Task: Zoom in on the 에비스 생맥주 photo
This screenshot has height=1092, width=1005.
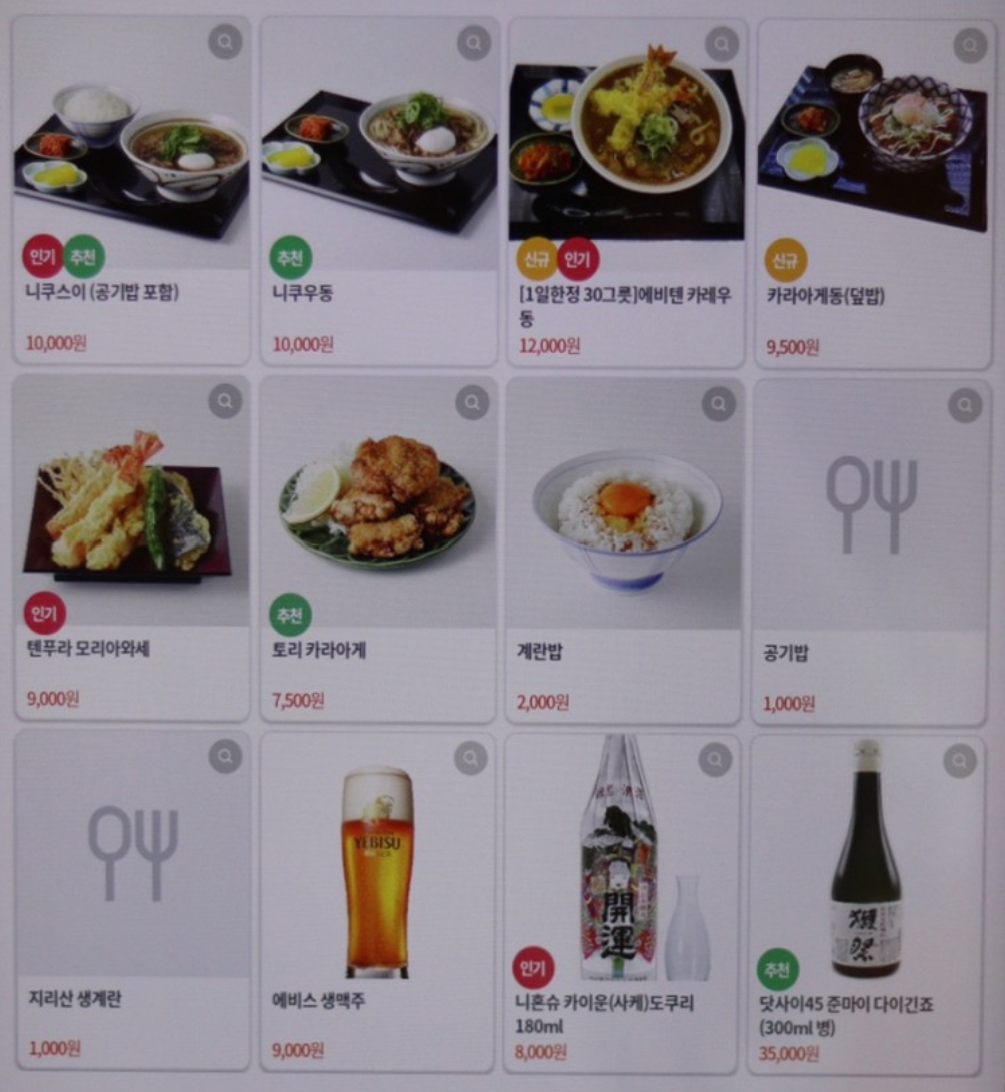Action: click(470, 757)
